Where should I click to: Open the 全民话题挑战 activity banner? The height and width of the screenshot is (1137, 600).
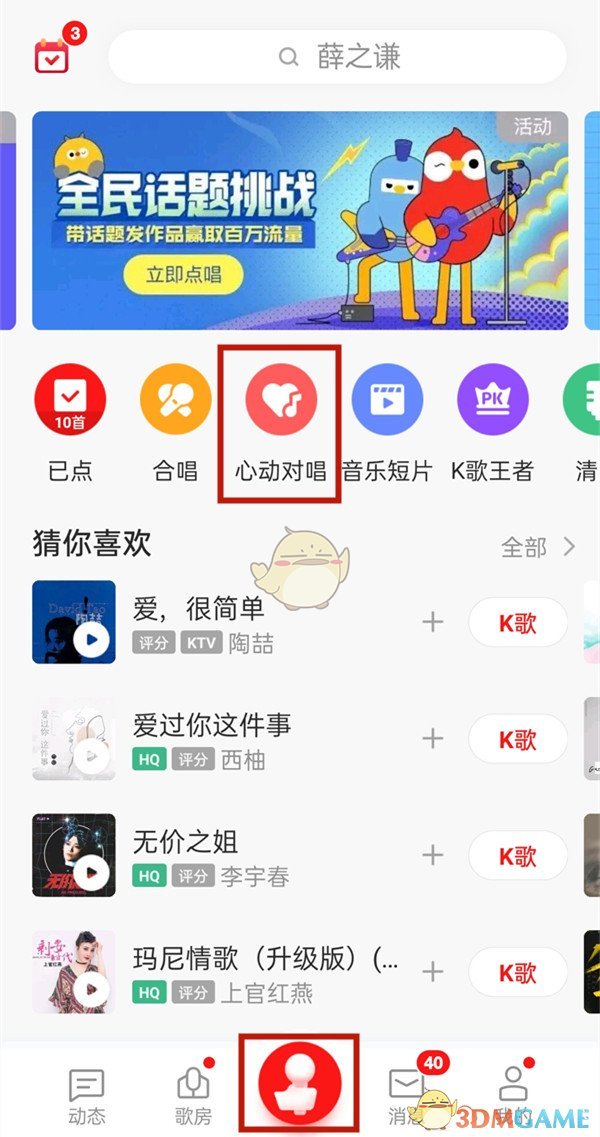click(300, 220)
